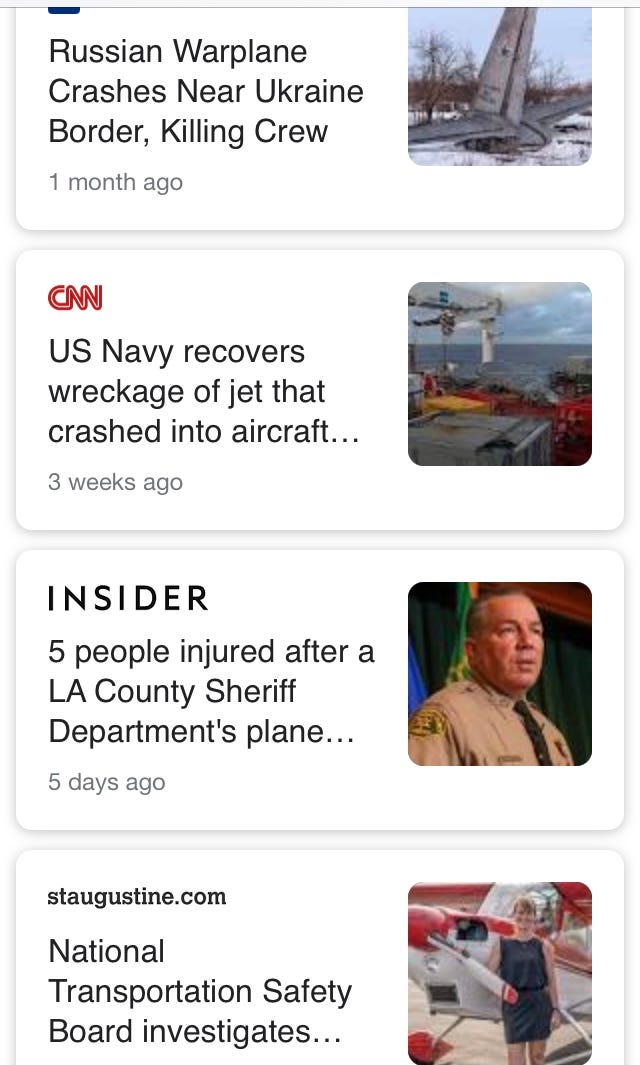640x1065 pixels.
Task: View staugustine.com National Transportation Safety Board story
Action: [200, 990]
